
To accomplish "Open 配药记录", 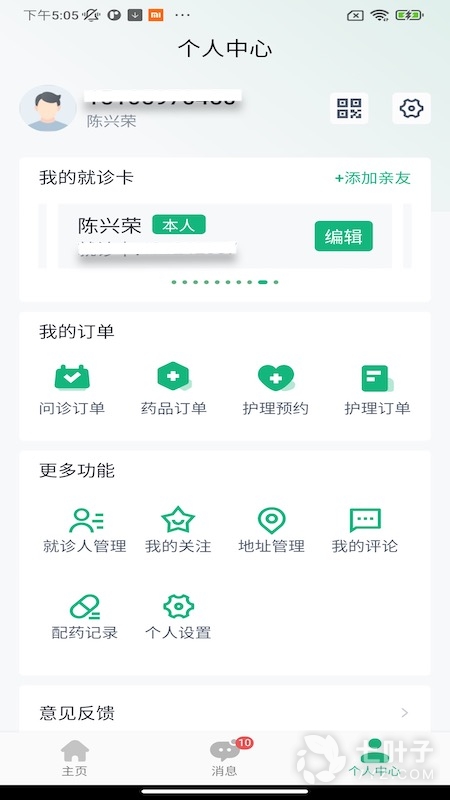I will (x=85, y=617).
